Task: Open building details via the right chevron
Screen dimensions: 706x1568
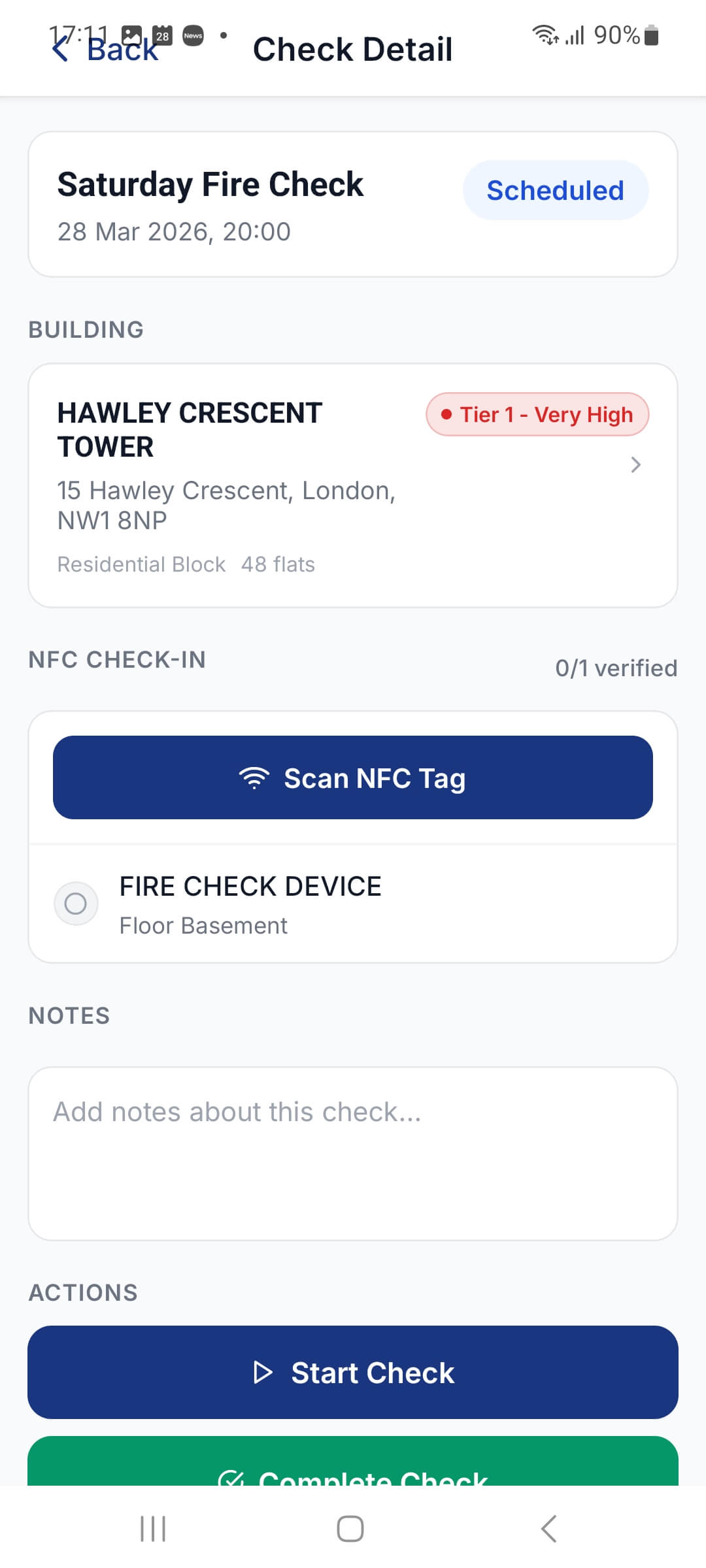Action: [x=635, y=465]
